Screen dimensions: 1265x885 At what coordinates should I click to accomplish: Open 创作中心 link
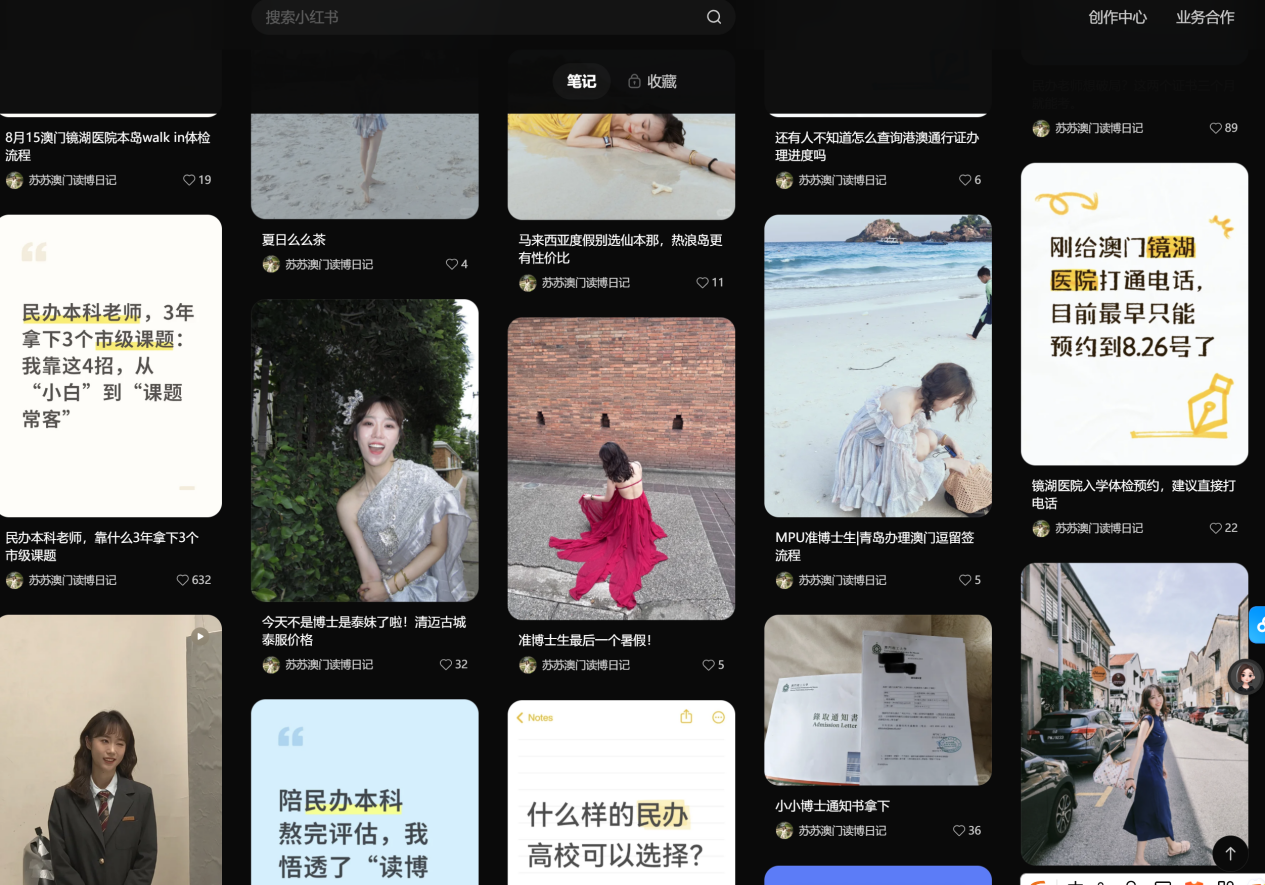pyautogui.click(x=1117, y=17)
